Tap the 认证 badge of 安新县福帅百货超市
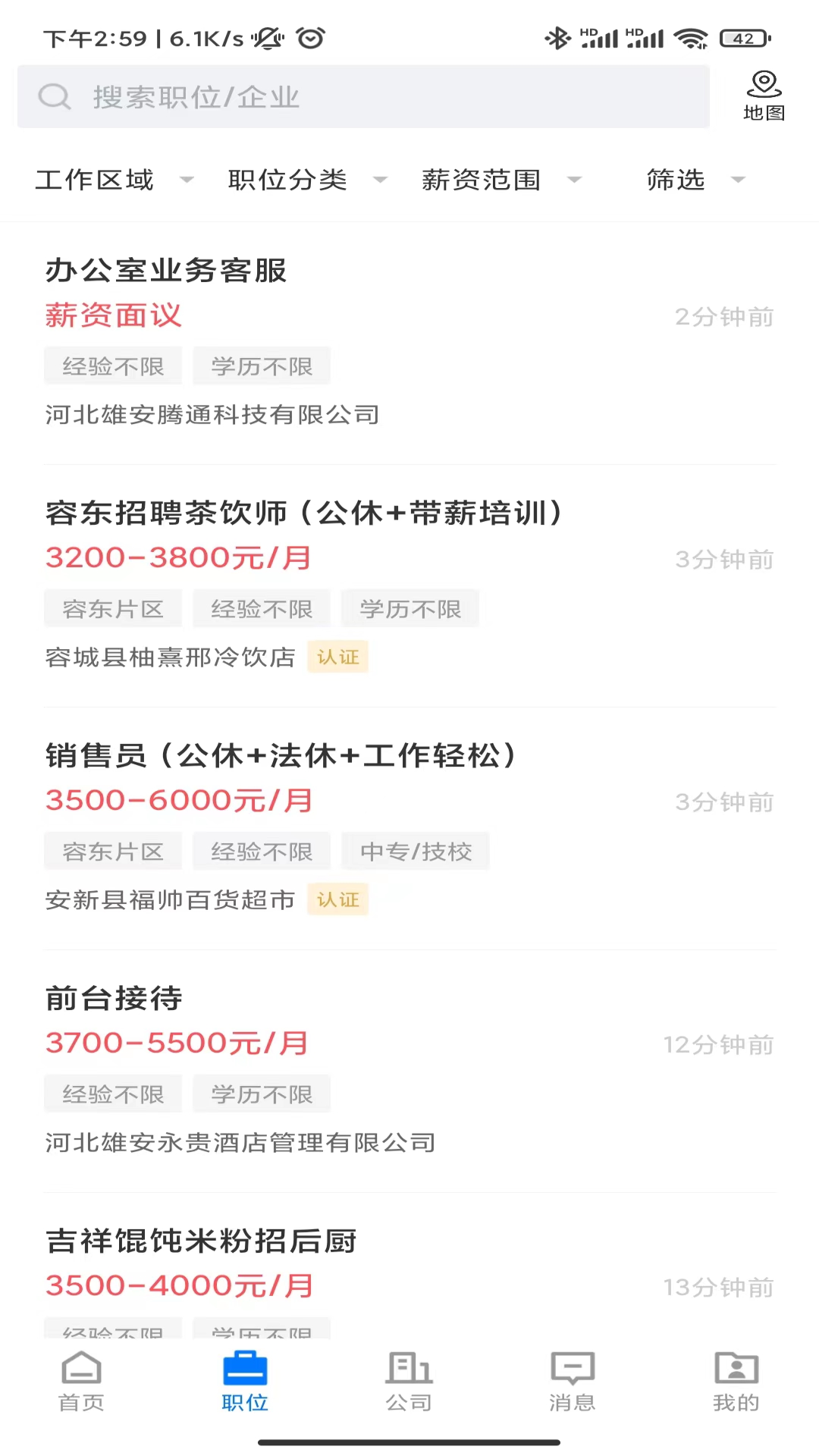819x1456 pixels. pos(337,899)
